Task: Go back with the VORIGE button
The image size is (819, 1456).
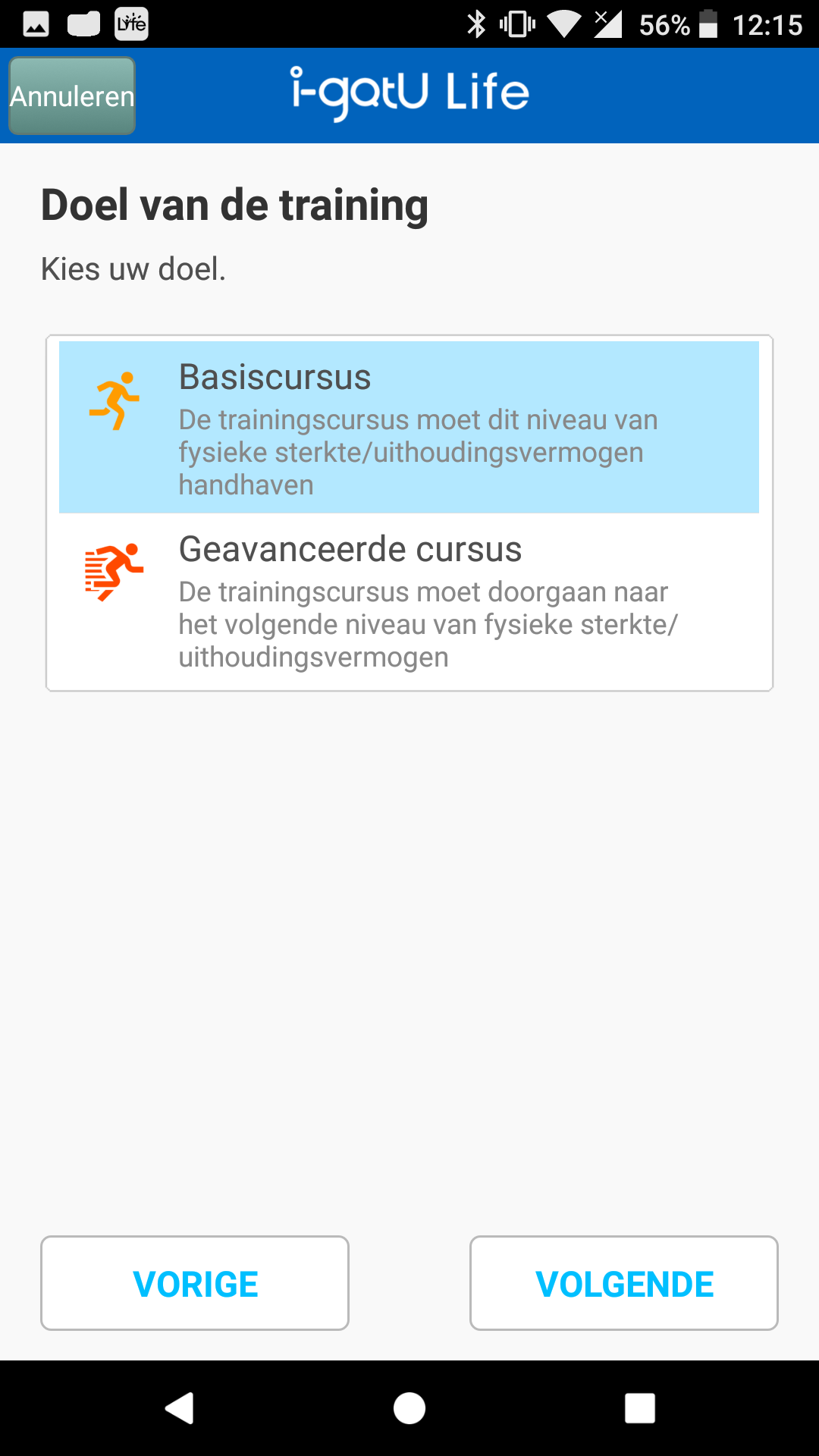Action: [x=195, y=1283]
